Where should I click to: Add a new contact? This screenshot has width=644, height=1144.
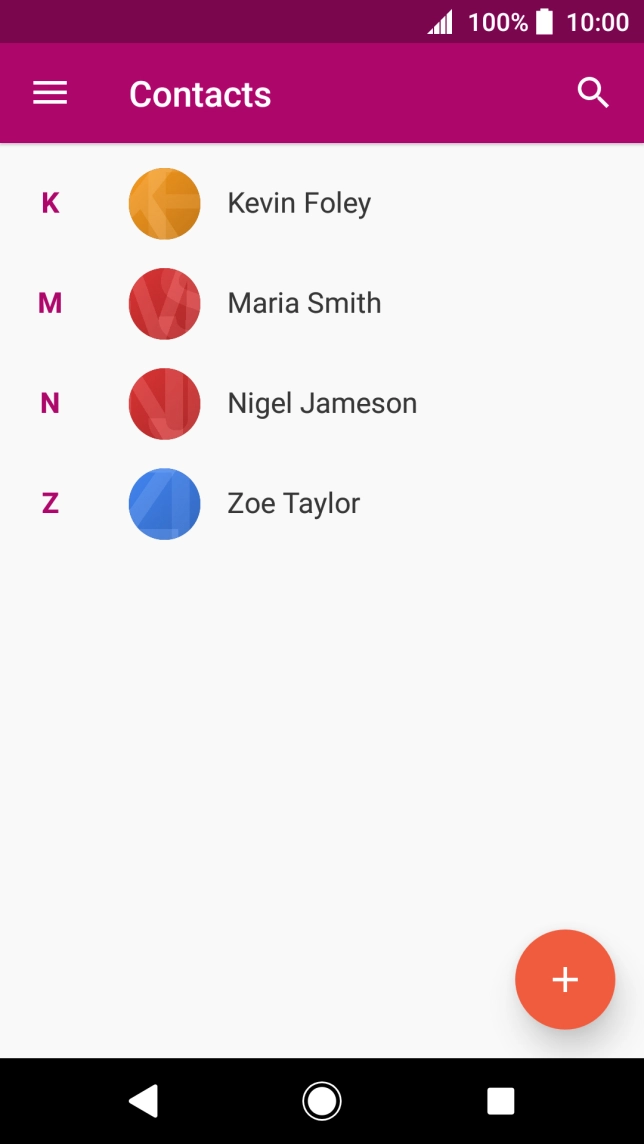pyautogui.click(x=565, y=979)
